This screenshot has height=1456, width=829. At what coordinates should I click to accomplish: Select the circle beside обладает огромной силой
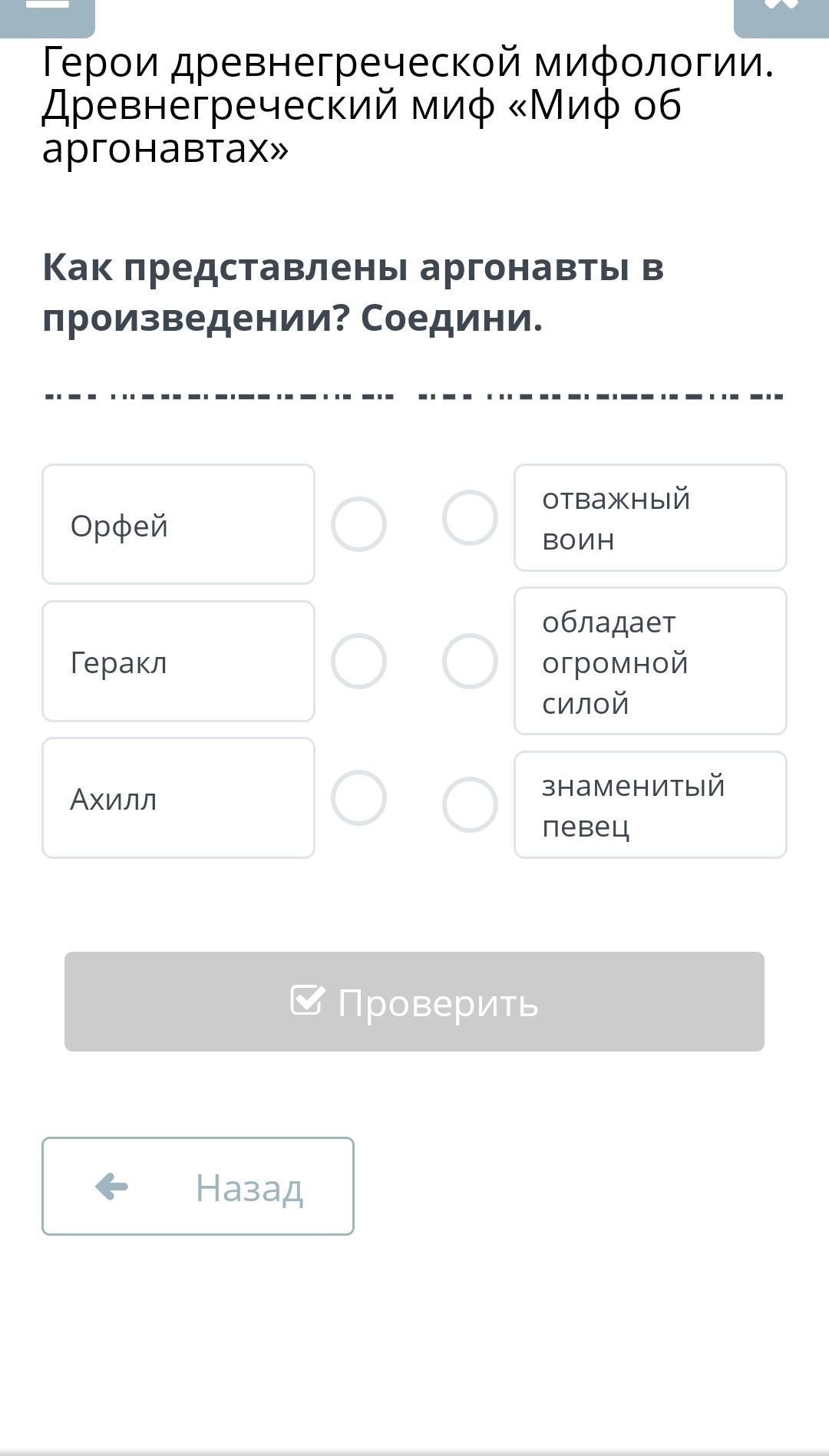(470, 661)
